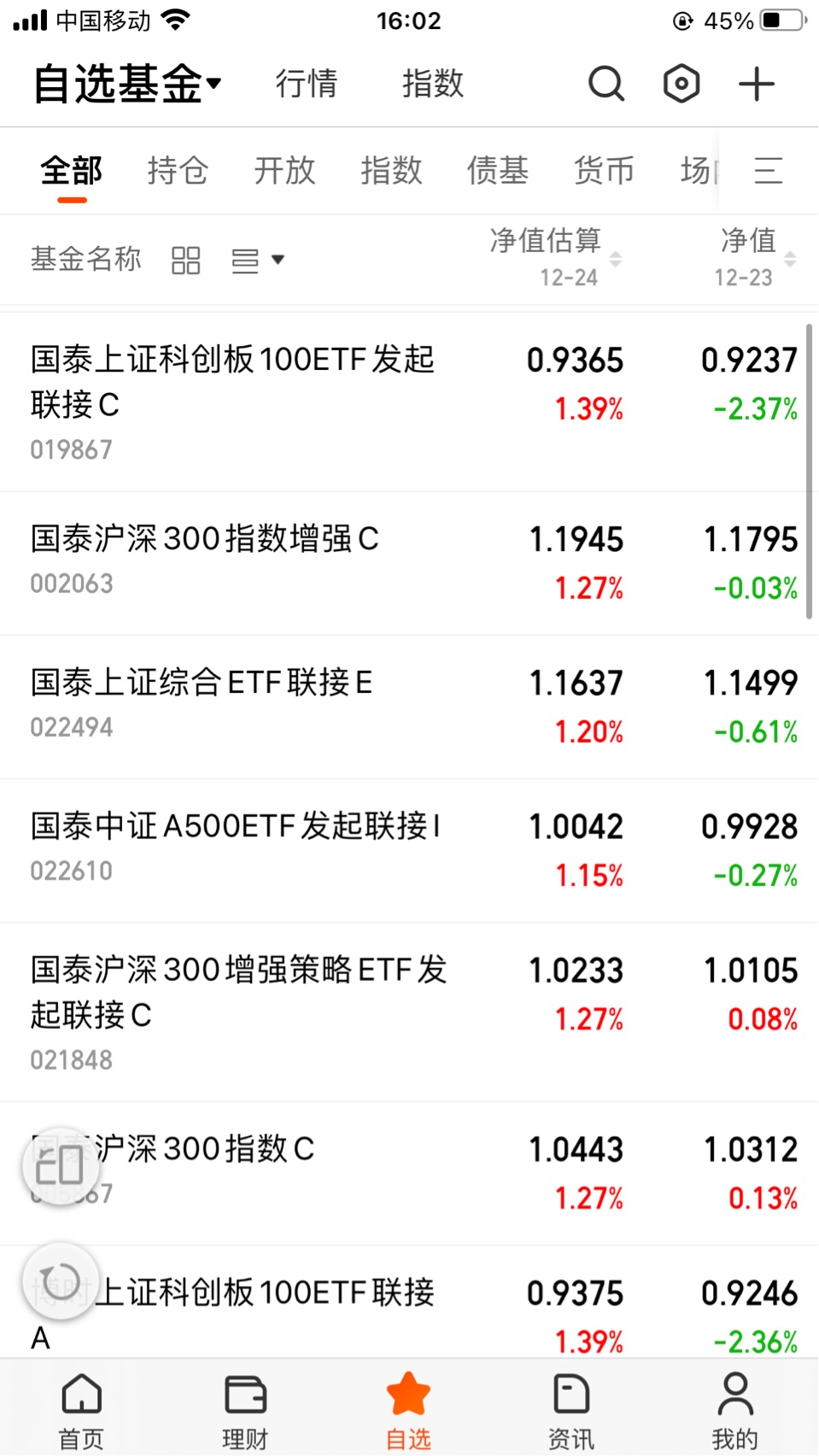819x1456 pixels.
Task: Go to the 我的 bottom tab
Action: 735,1410
